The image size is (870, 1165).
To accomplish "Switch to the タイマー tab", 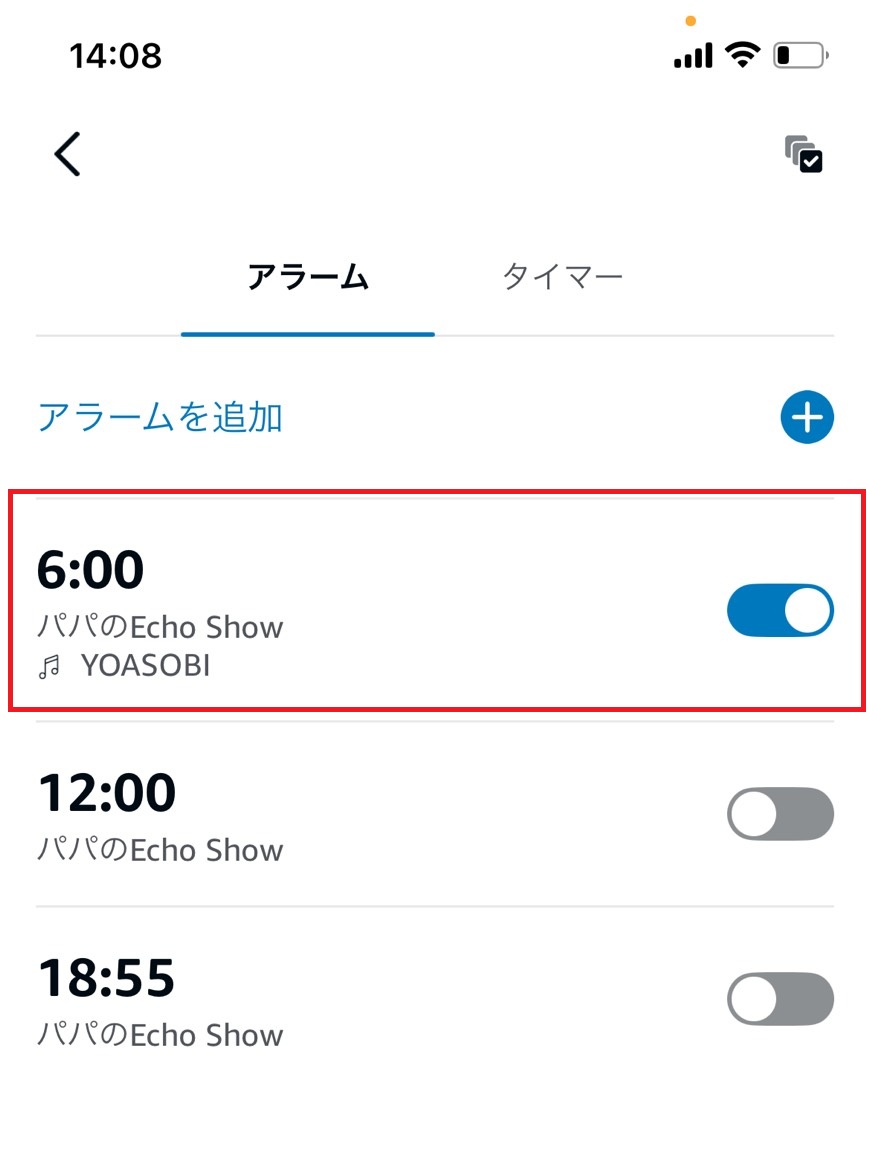I will [x=563, y=277].
